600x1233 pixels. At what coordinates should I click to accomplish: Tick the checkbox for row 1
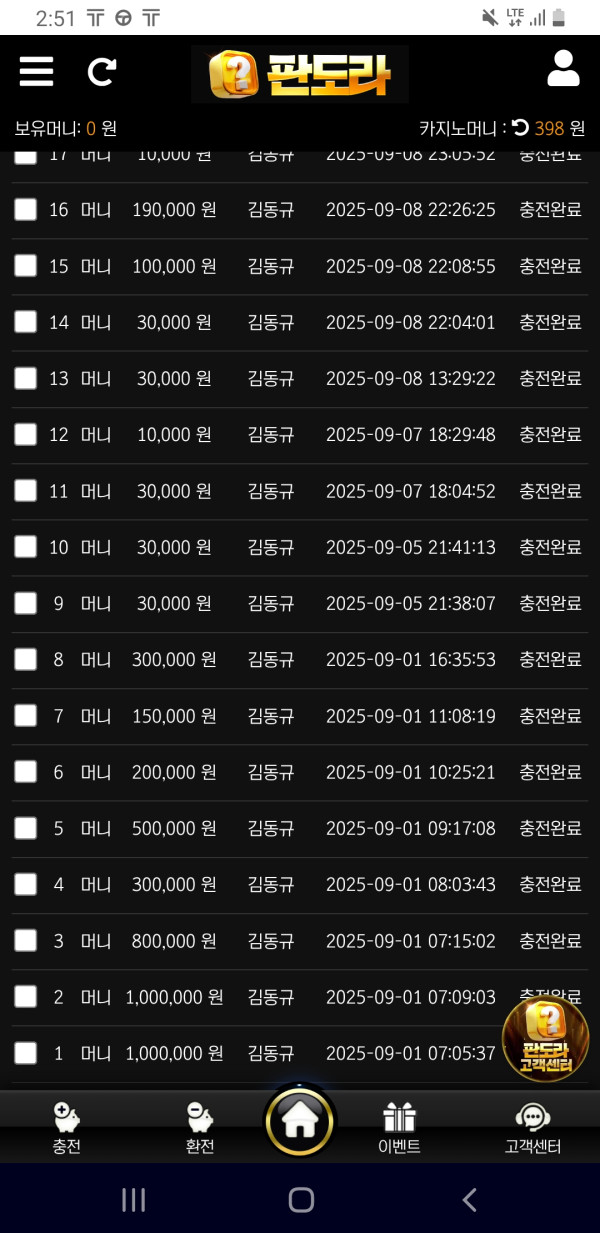pyautogui.click(x=25, y=1053)
